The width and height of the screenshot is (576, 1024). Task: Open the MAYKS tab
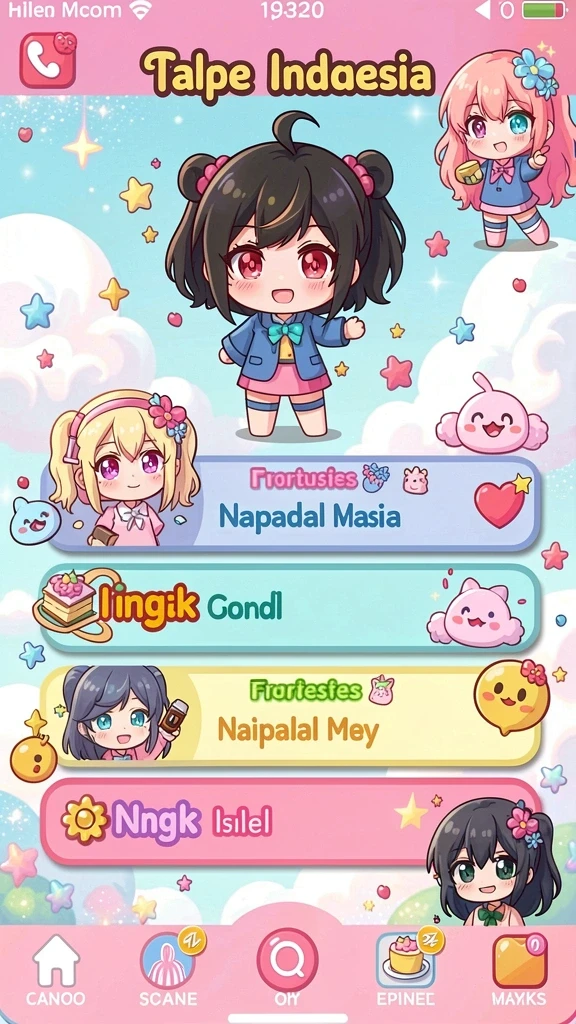click(x=520, y=970)
